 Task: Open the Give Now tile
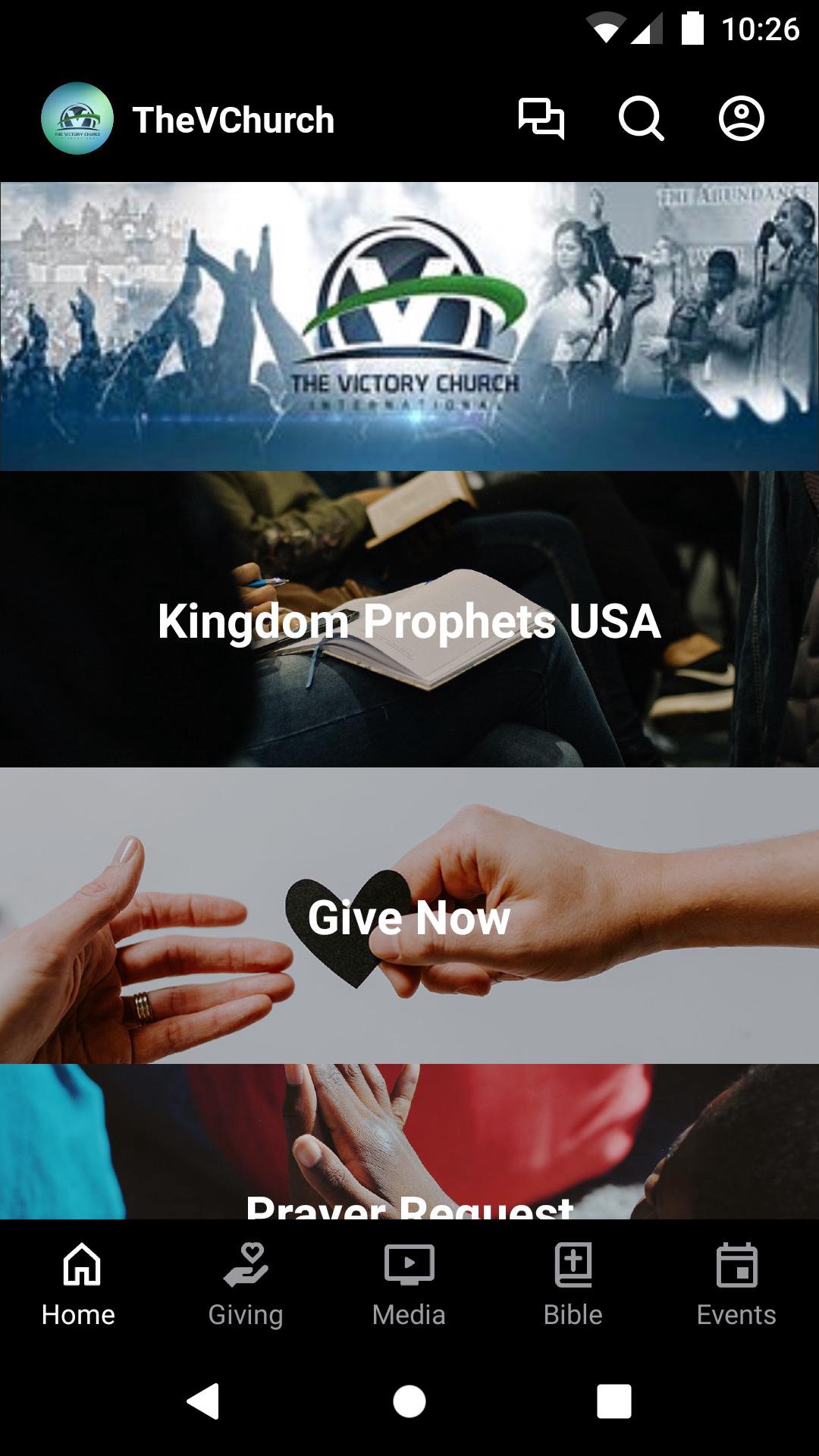click(409, 916)
